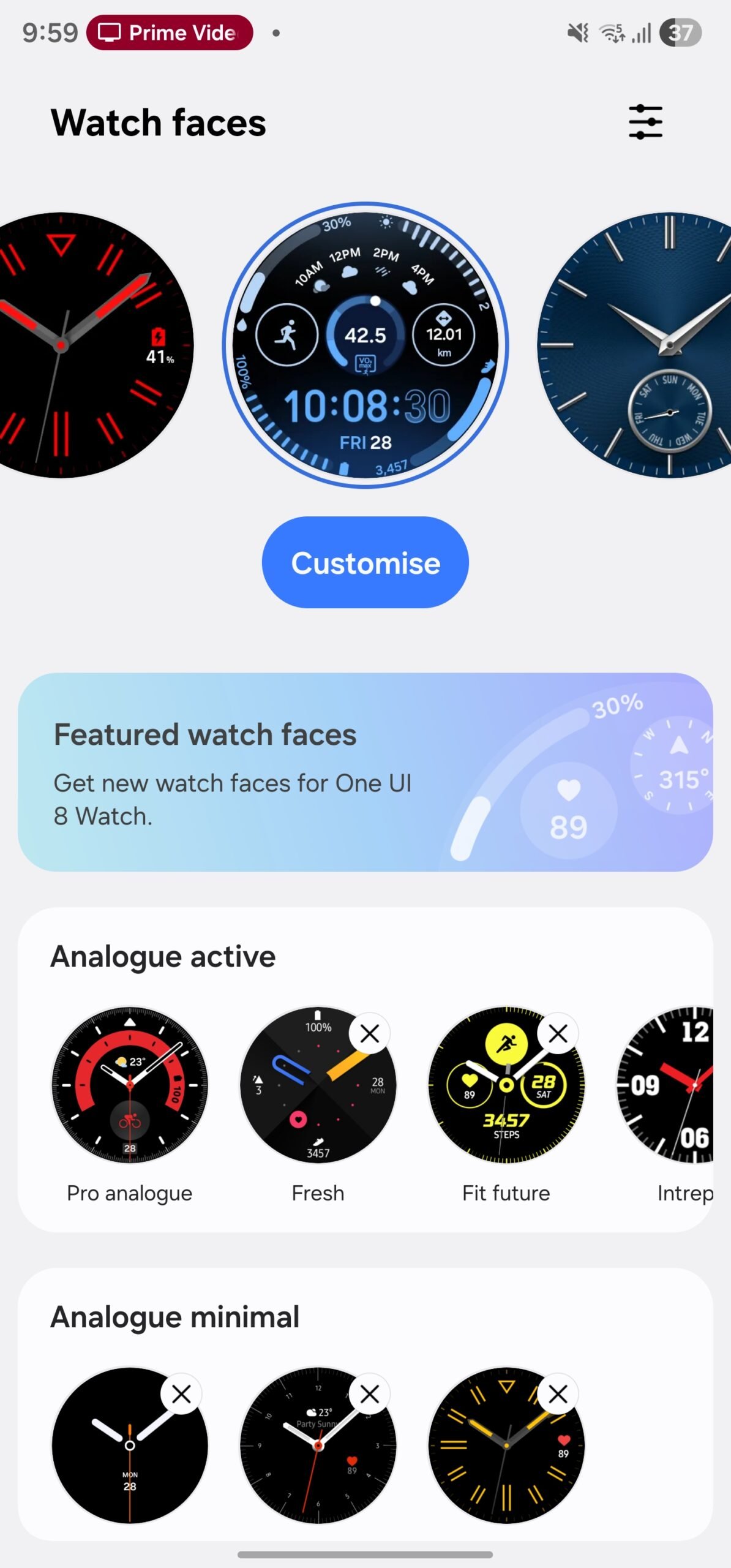
Task: Remove the plain black minimal watch face
Action: (181, 1394)
